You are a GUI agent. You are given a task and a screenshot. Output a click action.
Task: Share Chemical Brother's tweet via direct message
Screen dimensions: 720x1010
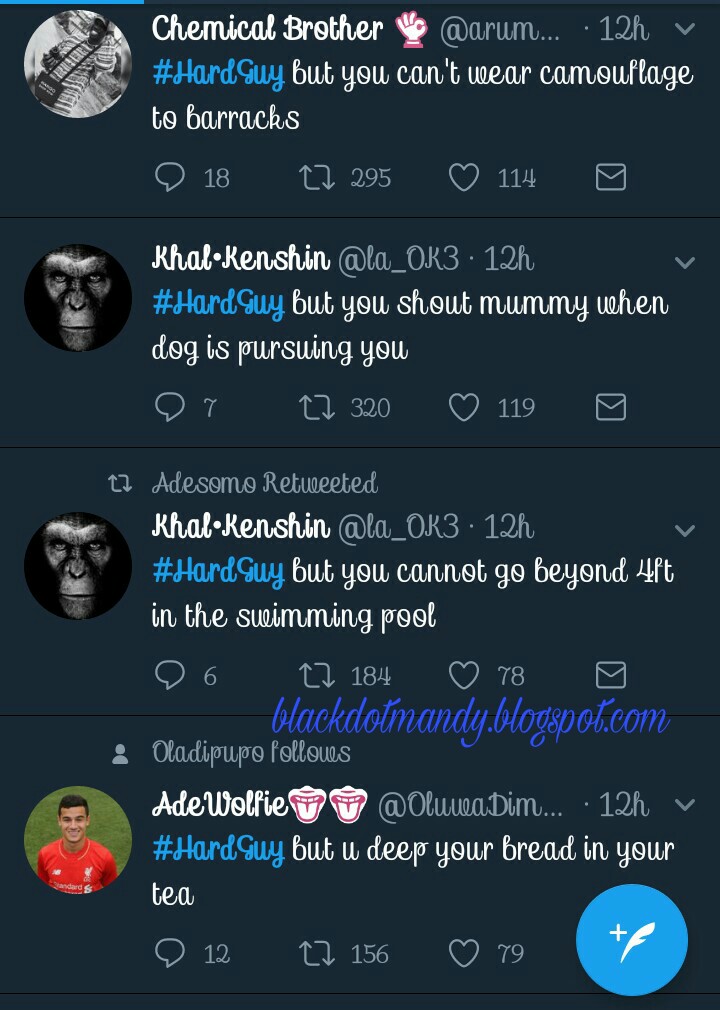pyautogui.click(x=610, y=178)
